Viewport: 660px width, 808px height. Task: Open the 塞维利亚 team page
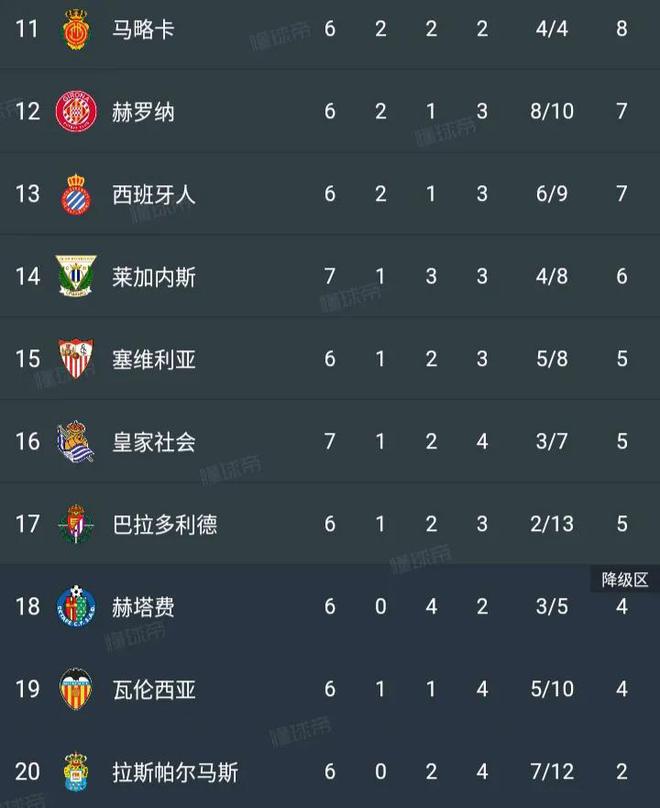point(153,358)
